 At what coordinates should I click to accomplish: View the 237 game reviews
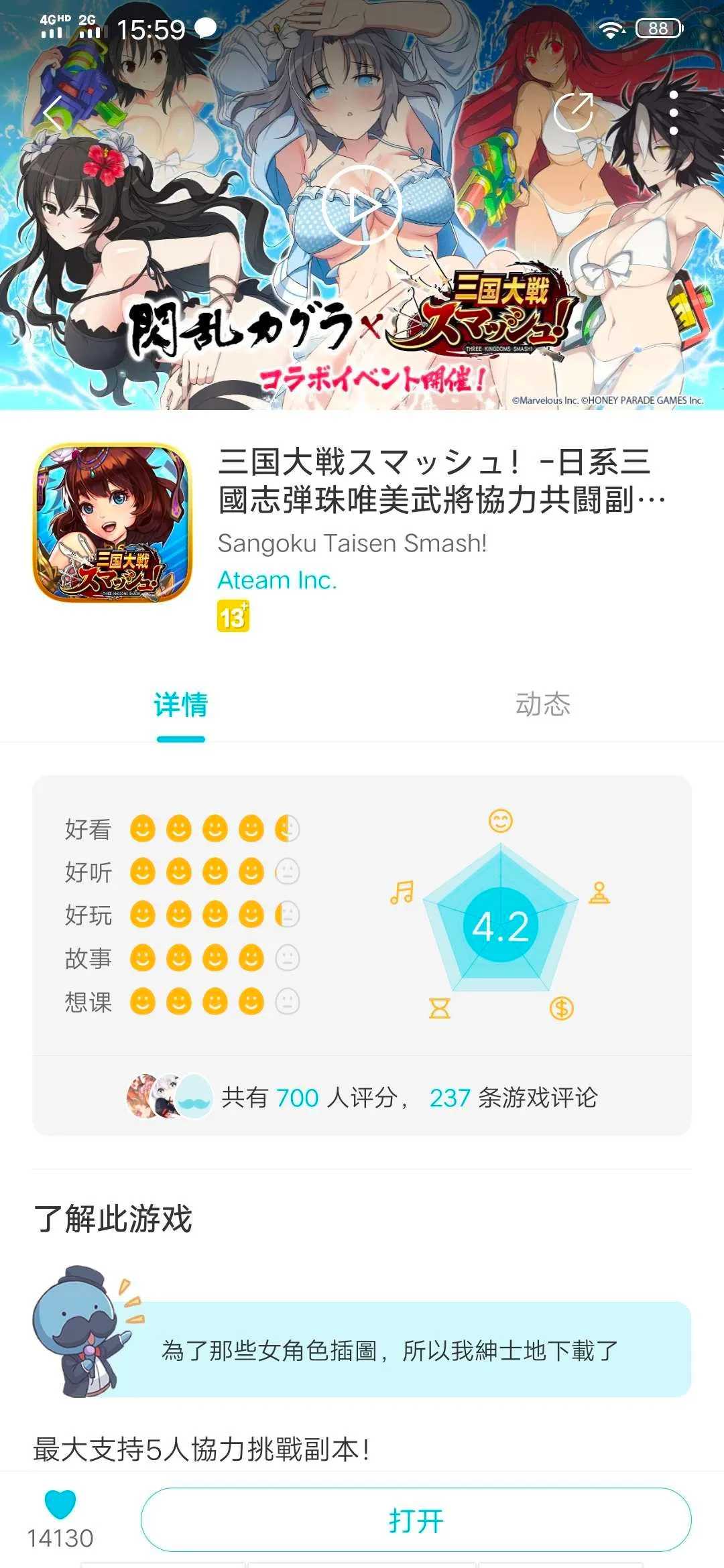pyautogui.click(x=513, y=1098)
